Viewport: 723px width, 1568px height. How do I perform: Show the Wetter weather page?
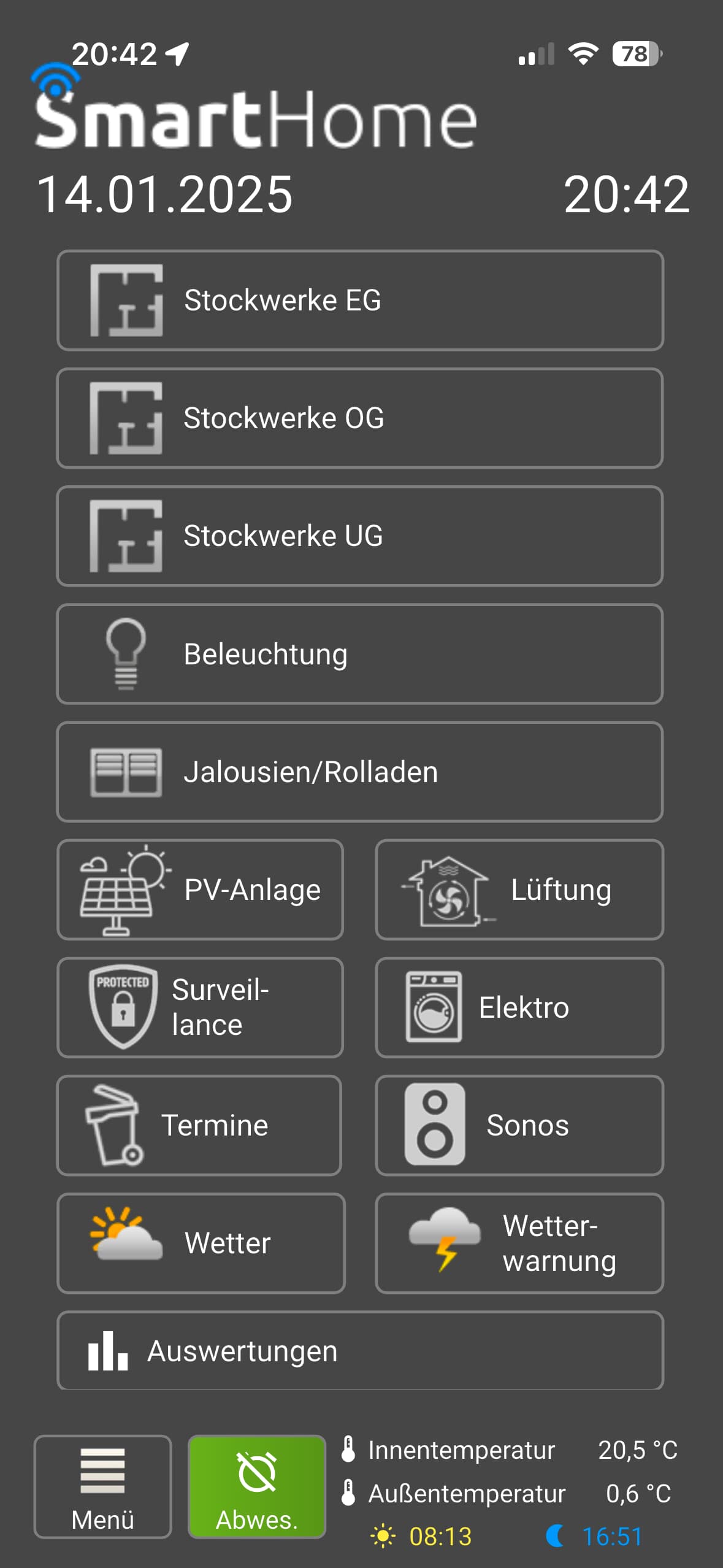(201, 1243)
